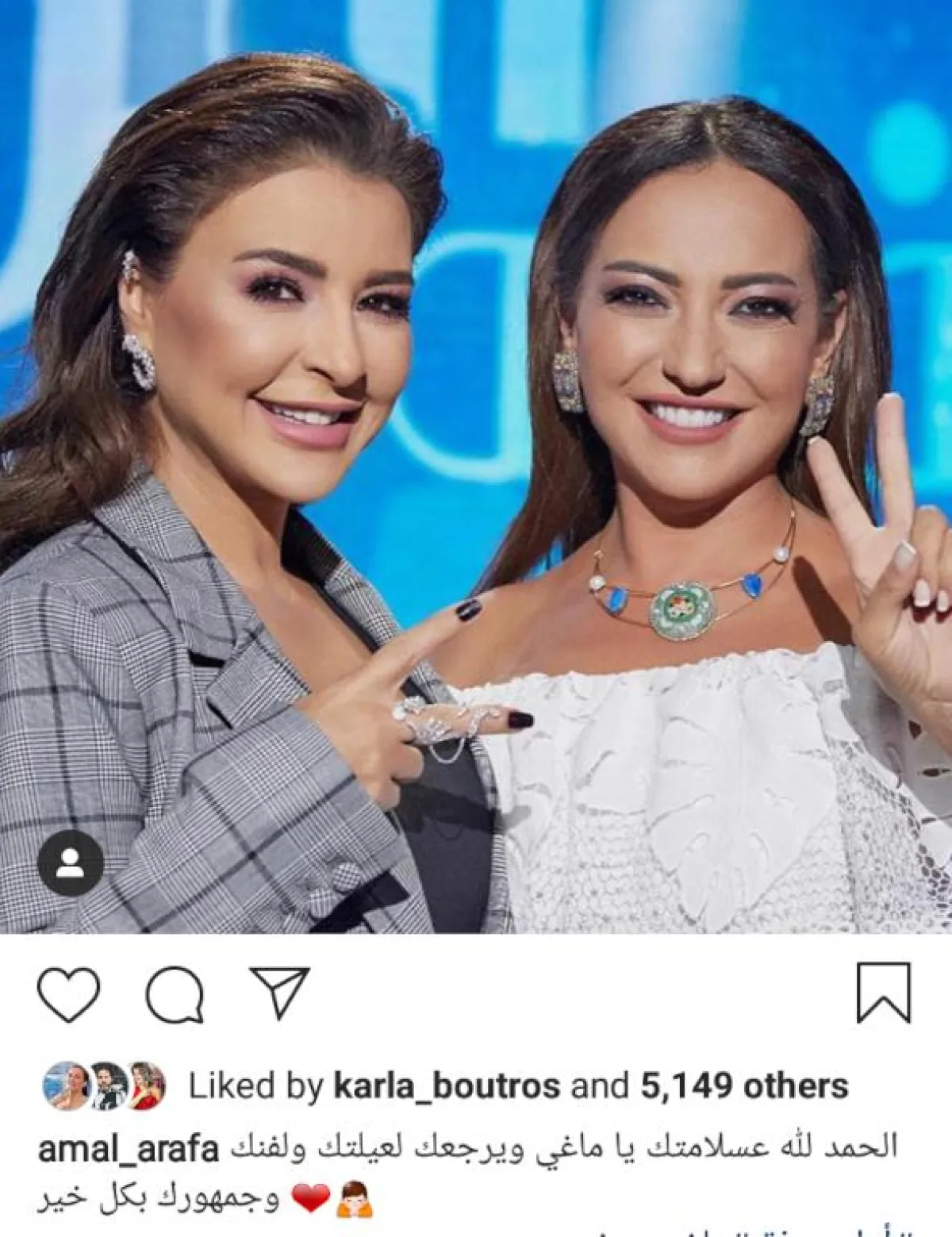Image resolution: width=952 pixels, height=1237 pixels.
Task: View the 5,149 others who liked
Action: [x=744, y=1086]
